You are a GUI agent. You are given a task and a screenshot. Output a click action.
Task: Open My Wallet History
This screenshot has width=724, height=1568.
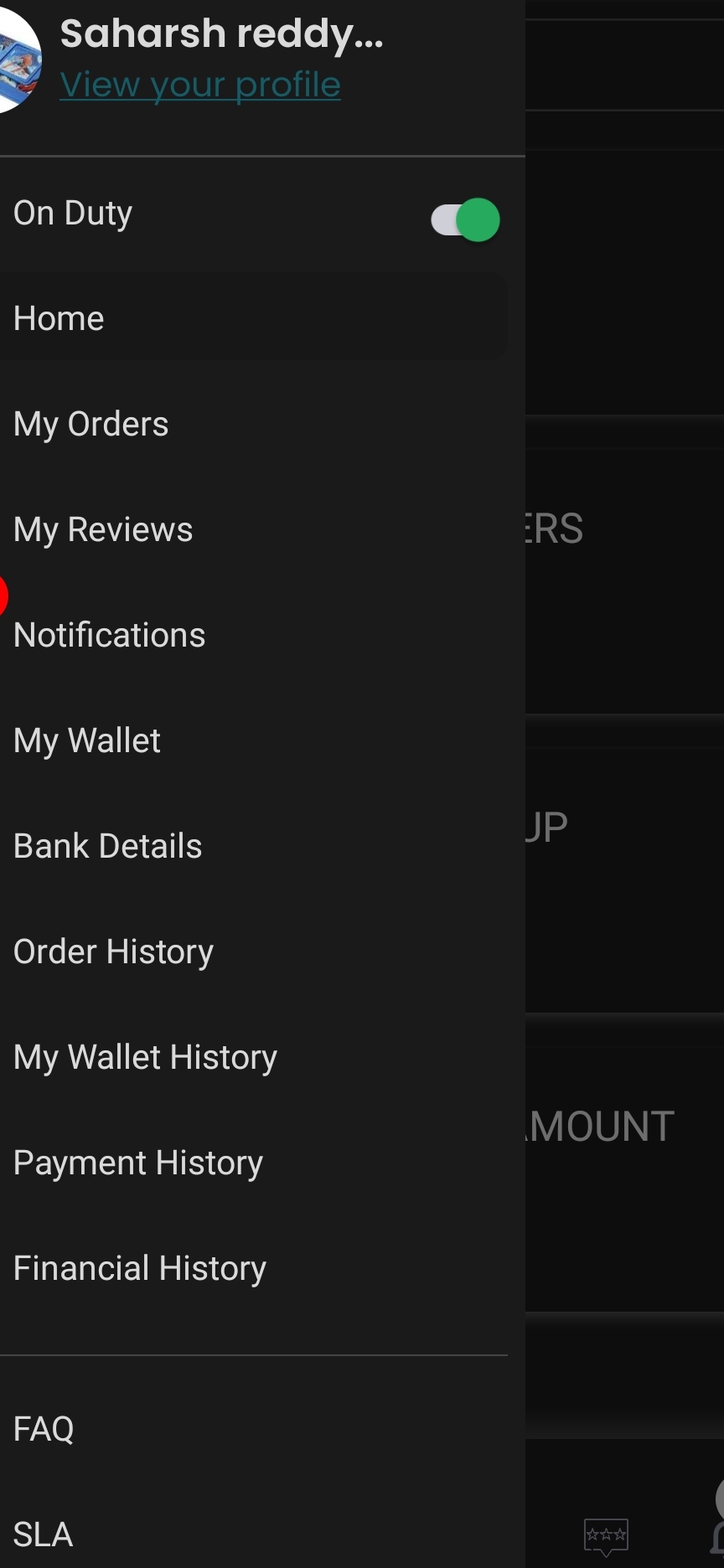[x=253, y=1057]
